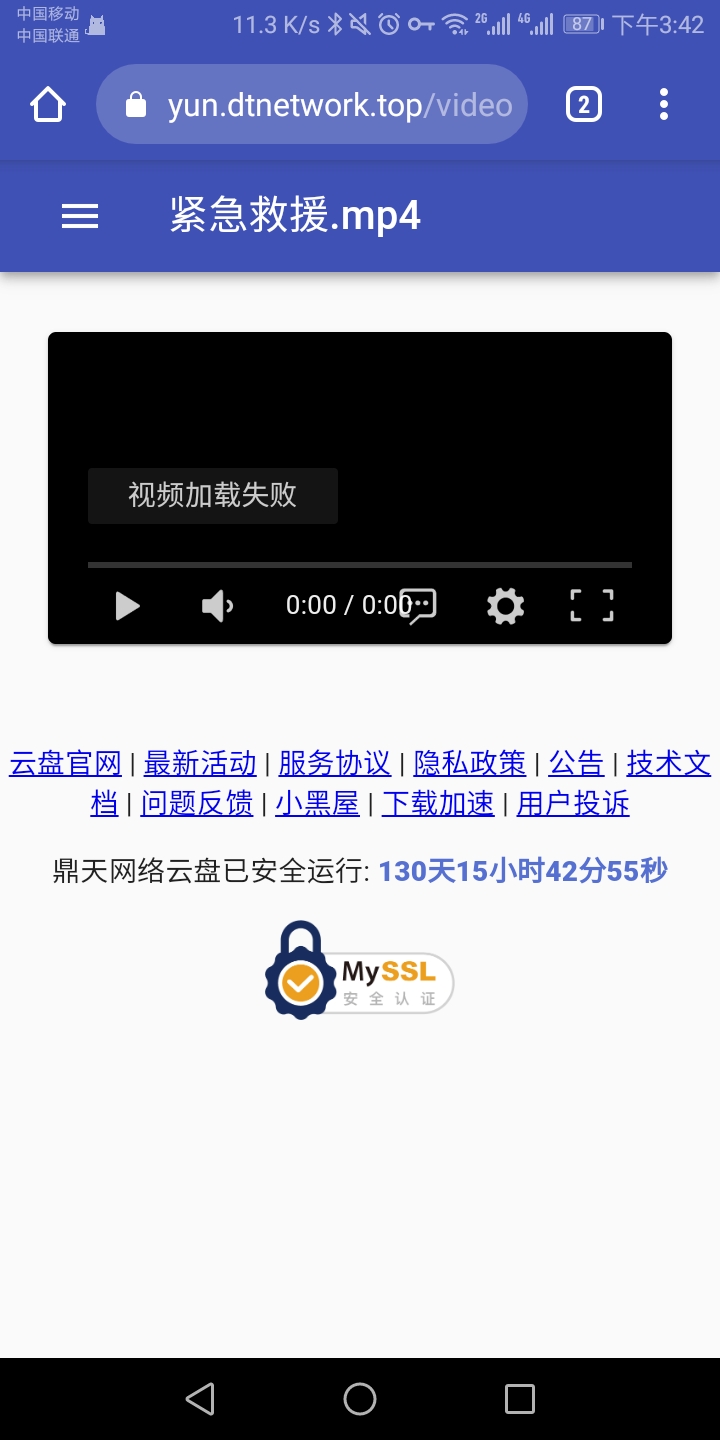Seek using the video progress bar

pyautogui.click(x=360, y=565)
